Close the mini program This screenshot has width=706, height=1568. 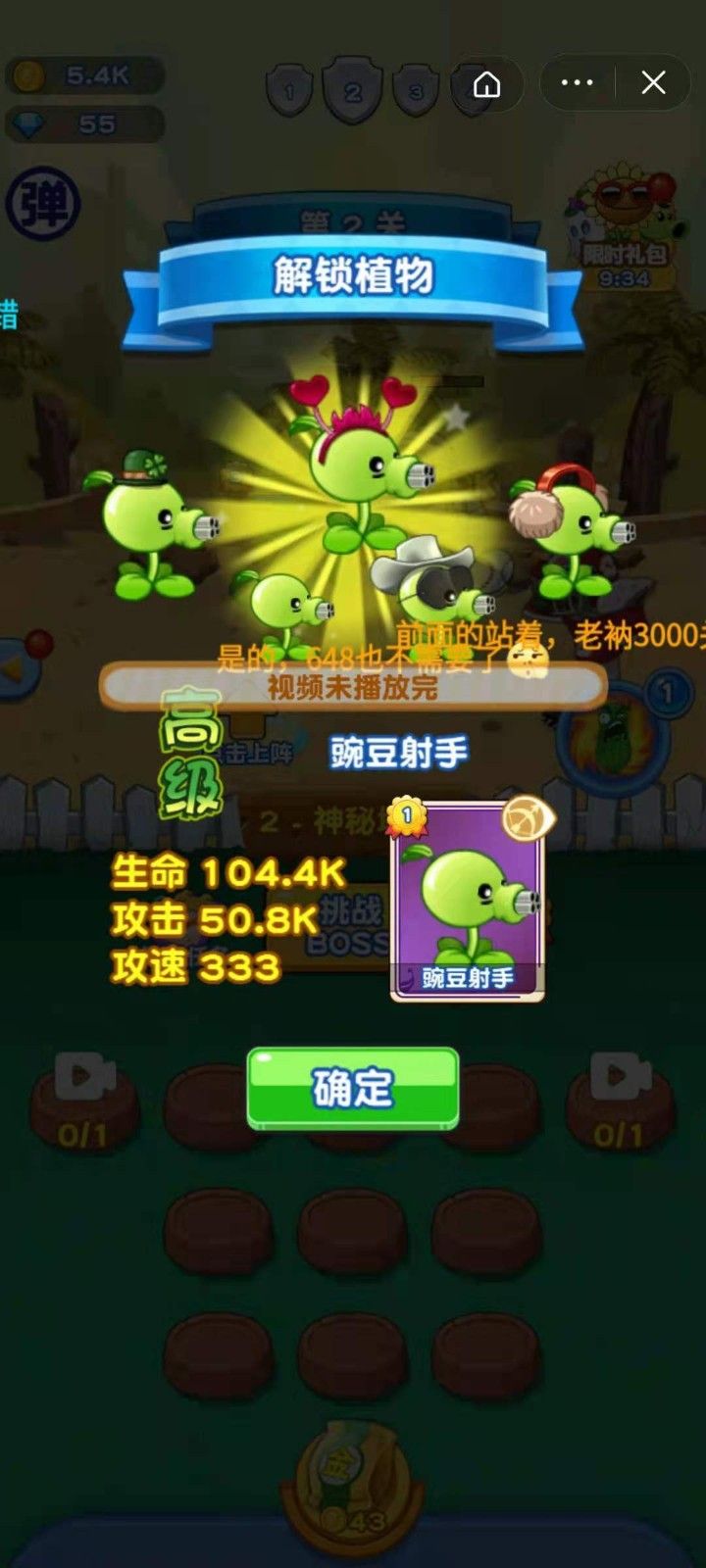coord(653,83)
